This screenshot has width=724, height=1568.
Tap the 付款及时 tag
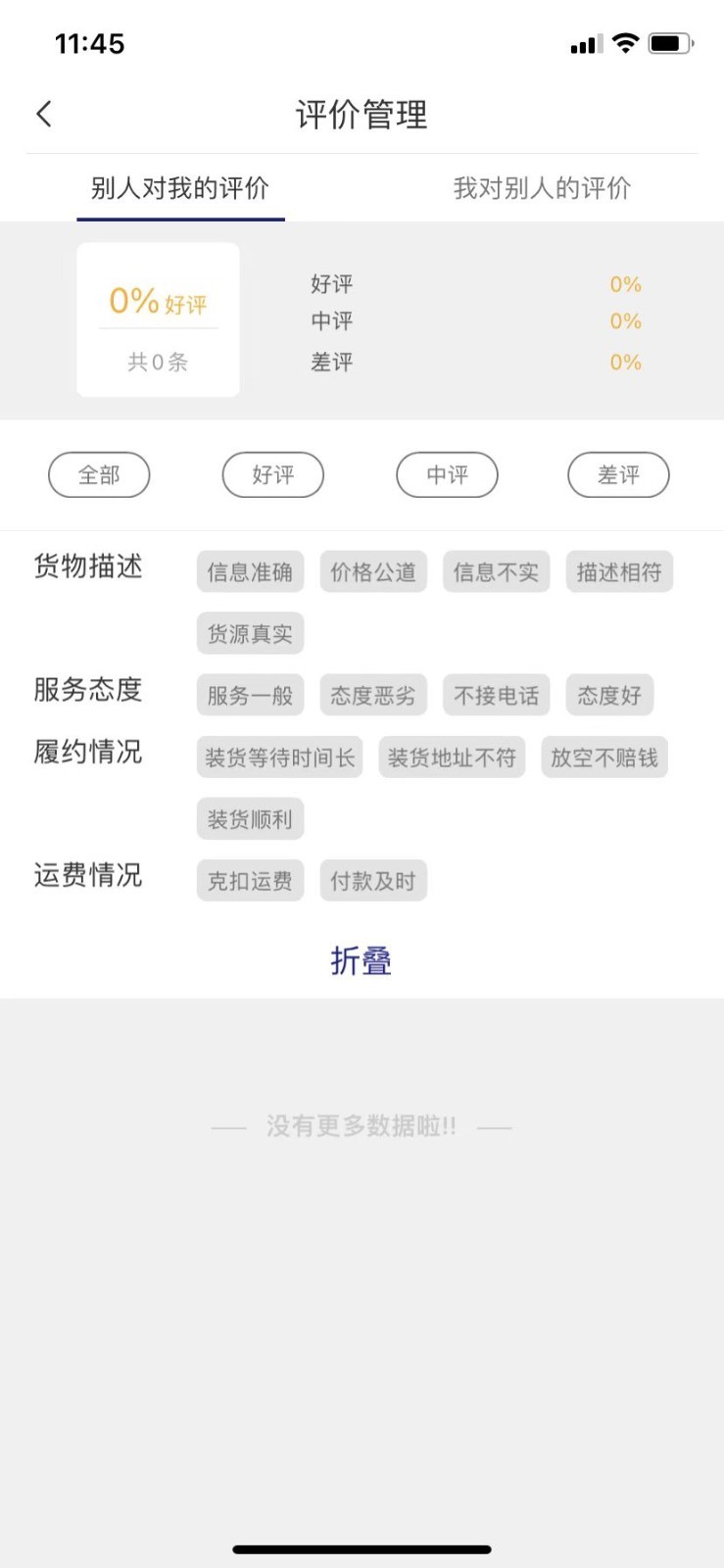point(373,881)
